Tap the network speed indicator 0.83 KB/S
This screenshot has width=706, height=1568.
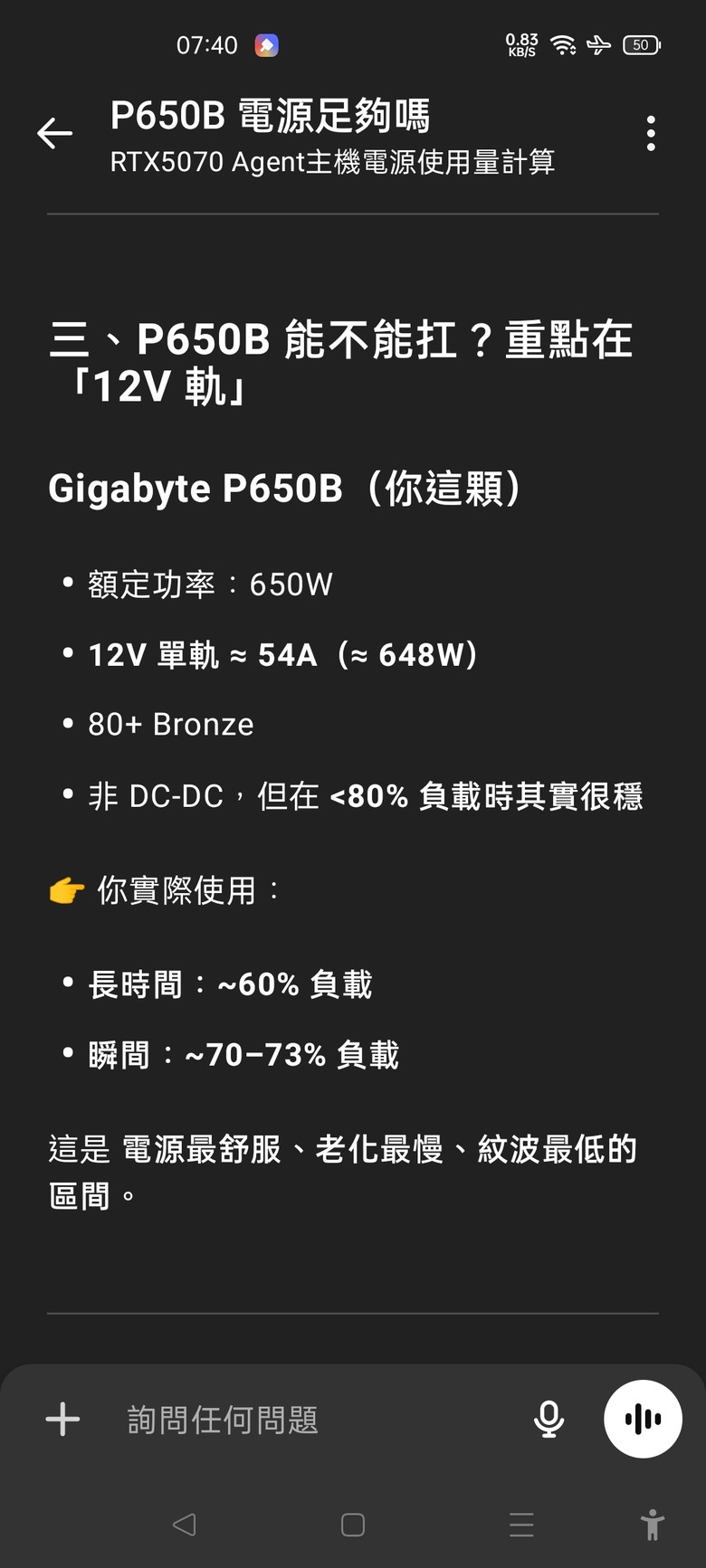tap(521, 43)
